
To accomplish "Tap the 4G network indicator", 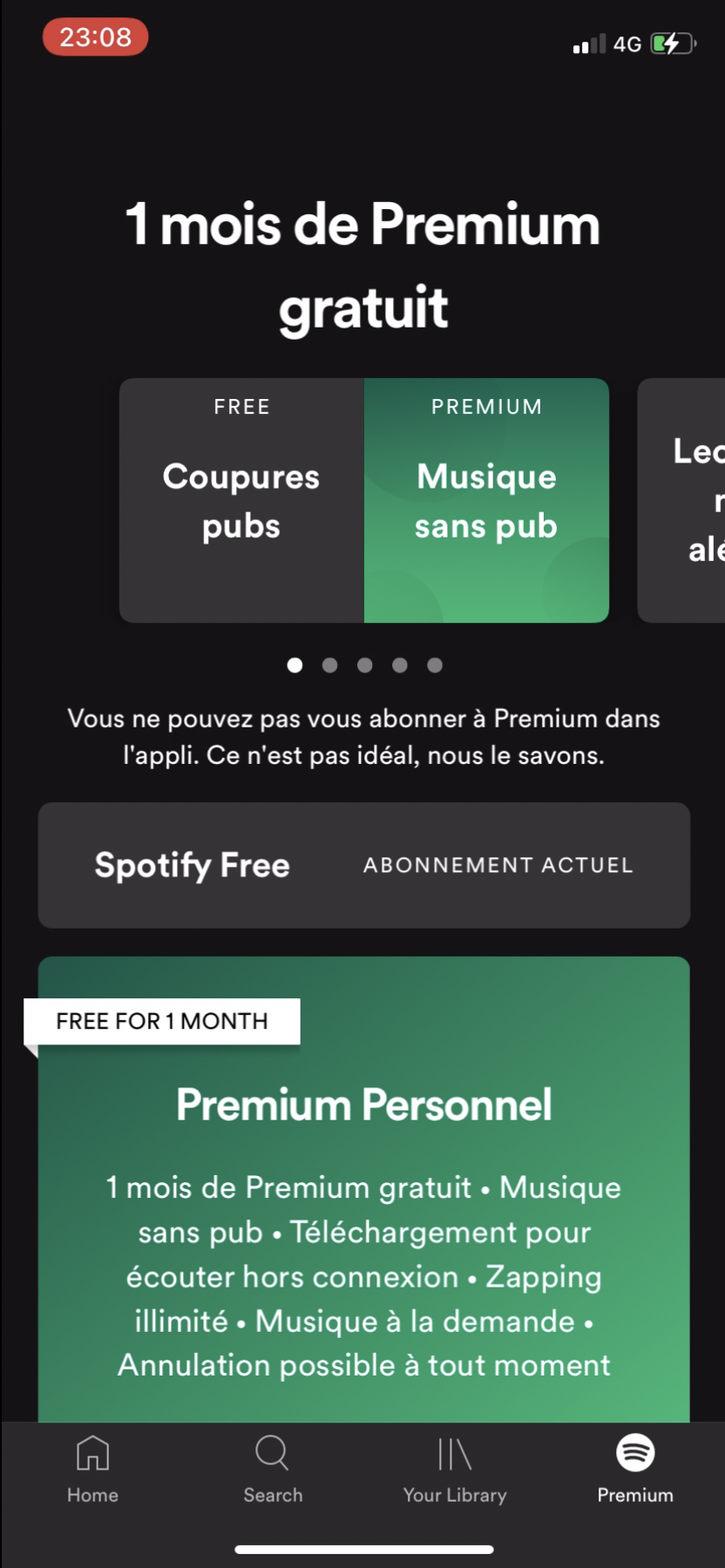I will click(627, 44).
